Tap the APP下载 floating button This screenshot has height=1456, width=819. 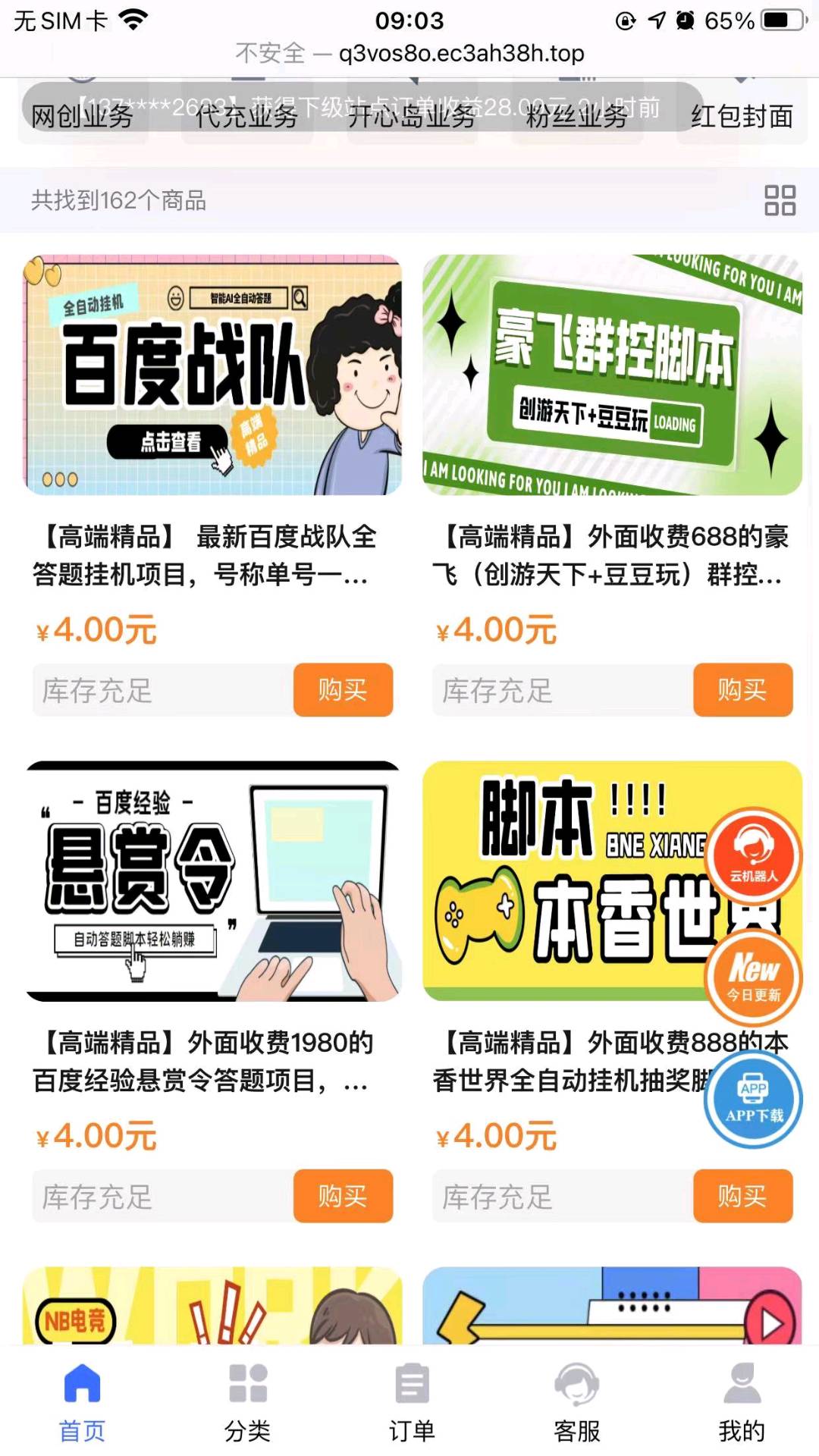[753, 1099]
